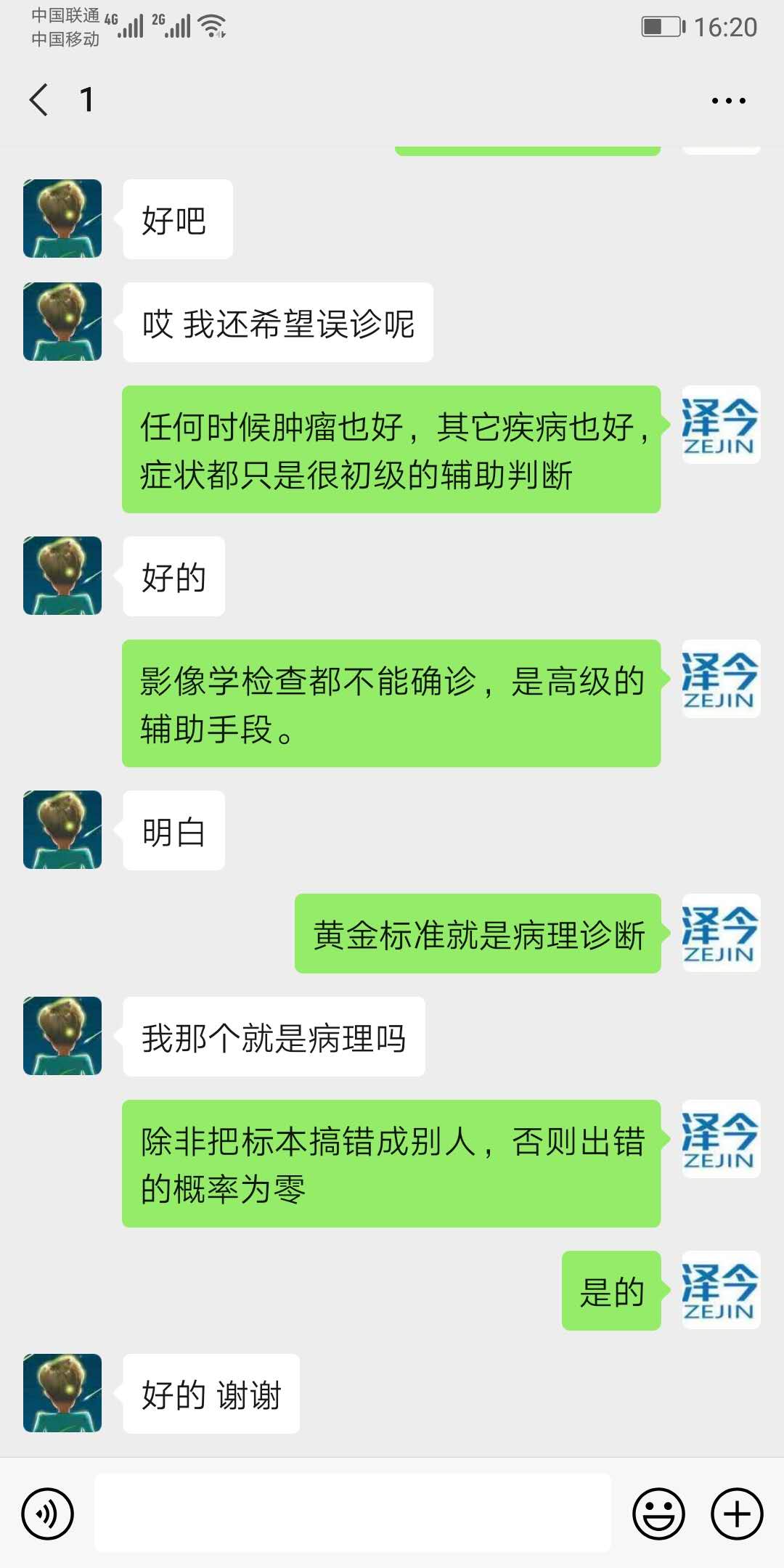Viewport: 784px width, 1568px height.
Task: Go back using the top-left arrow
Action: tap(39, 99)
